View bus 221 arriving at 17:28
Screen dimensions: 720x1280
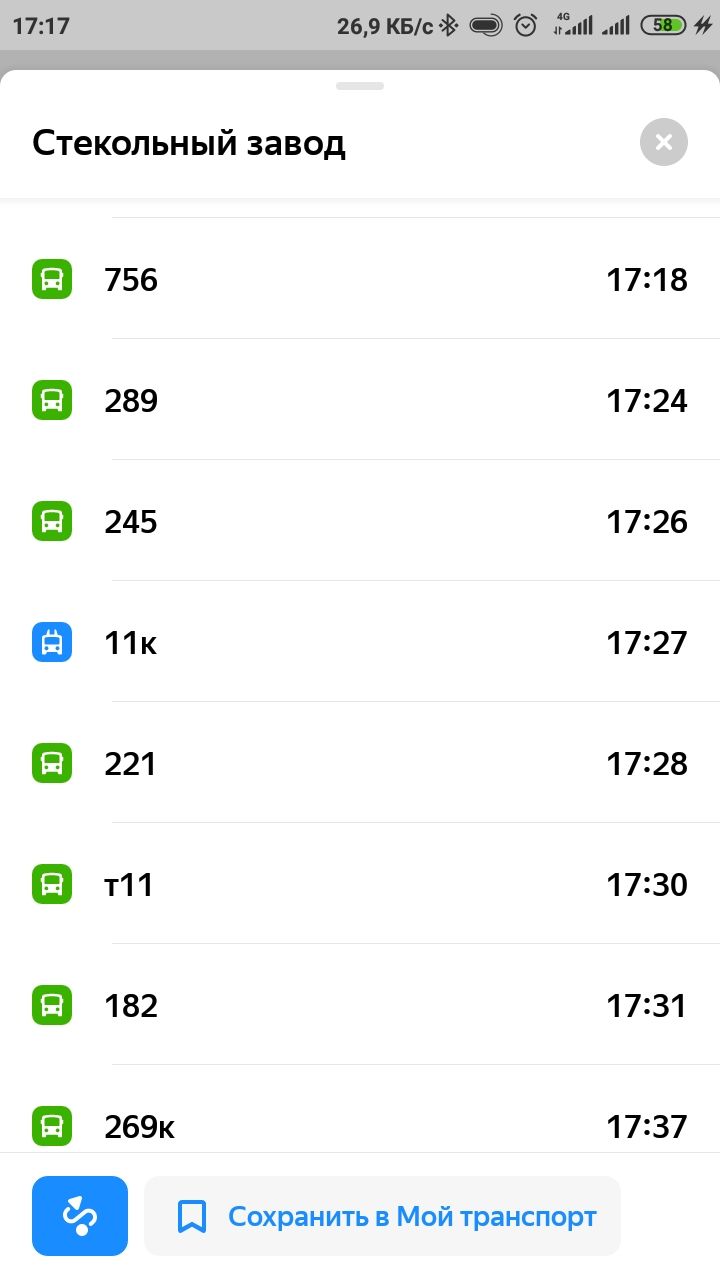tap(360, 763)
